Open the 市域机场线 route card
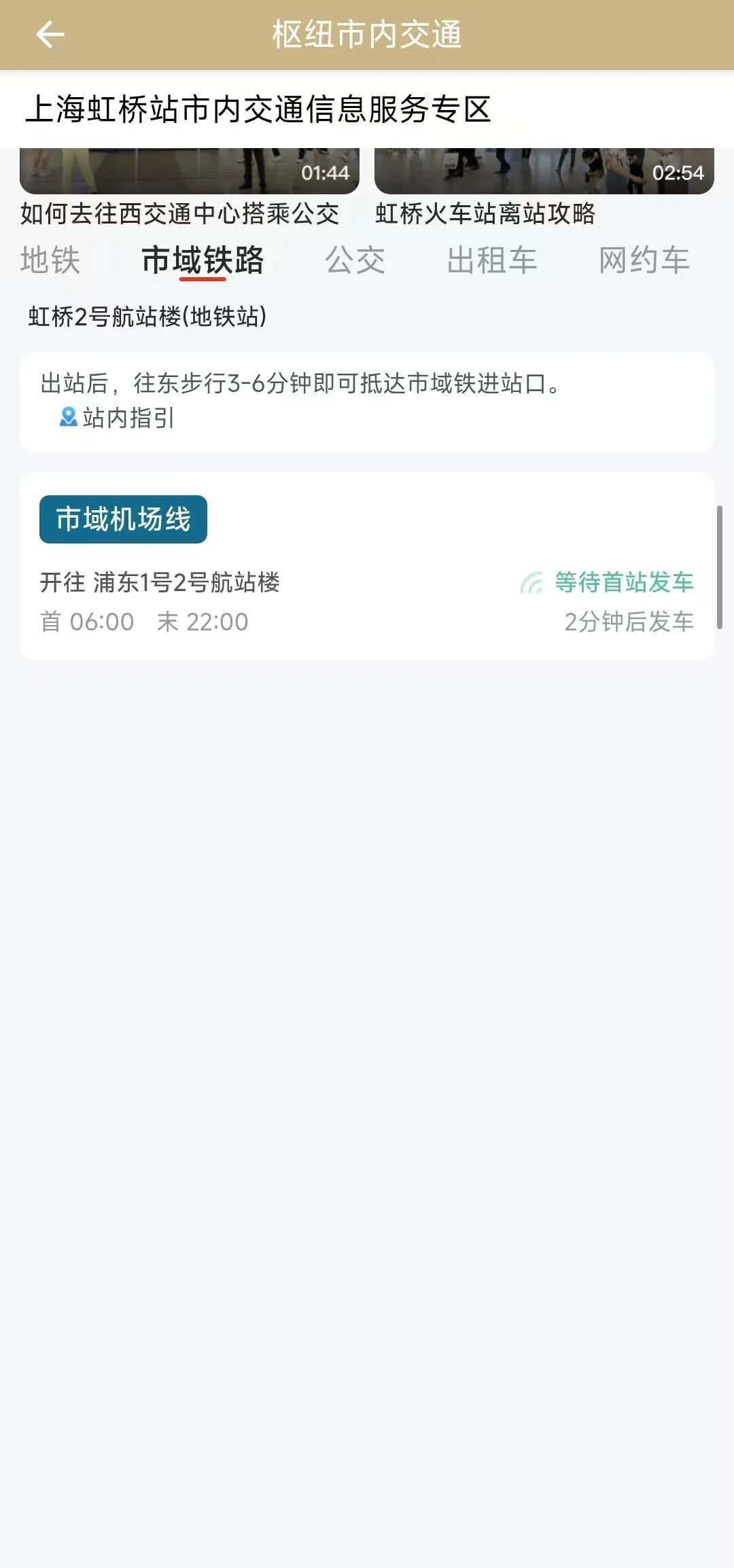 pos(366,567)
